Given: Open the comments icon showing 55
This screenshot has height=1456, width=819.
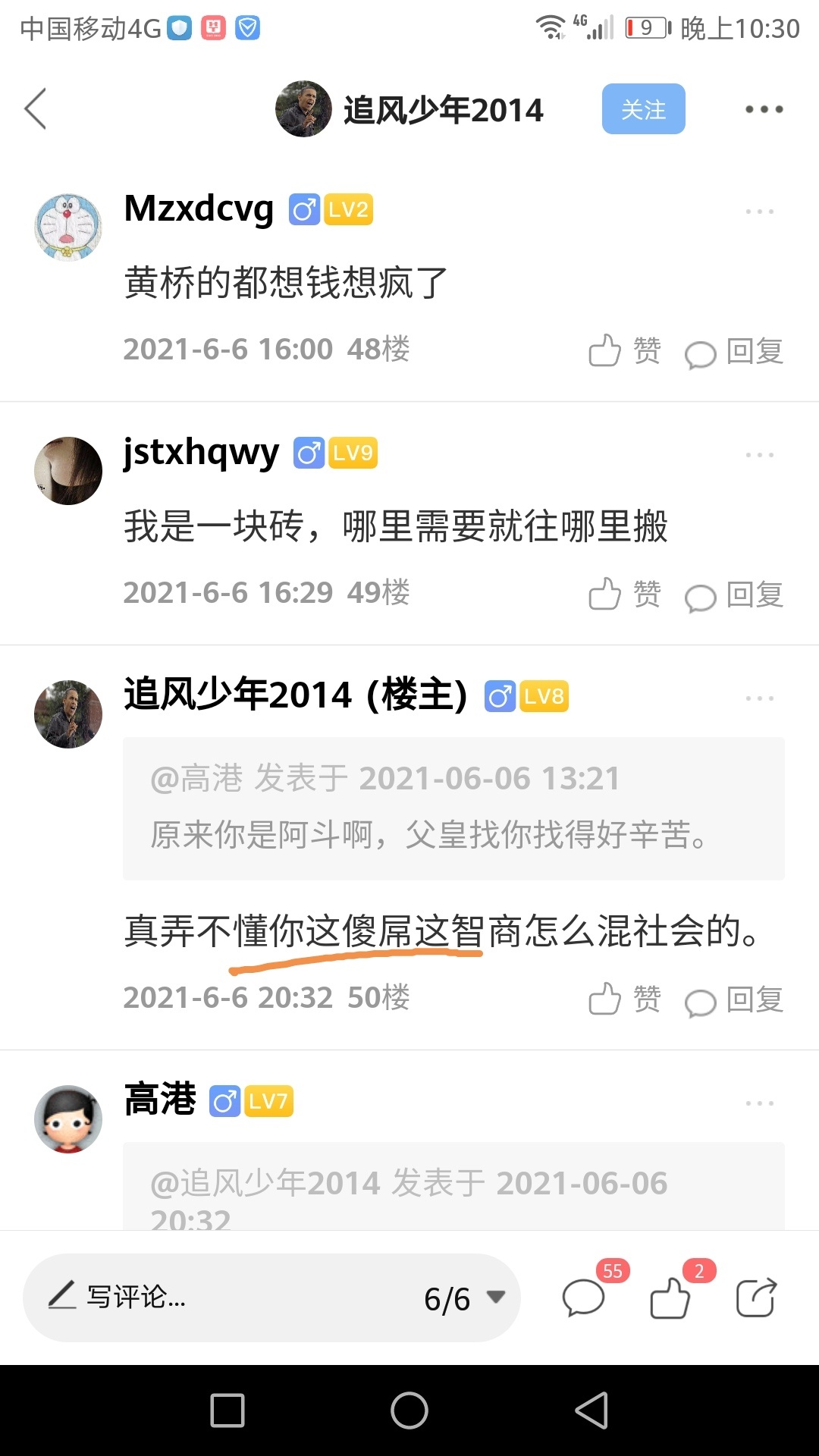Looking at the screenshot, I should (584, 1298).
